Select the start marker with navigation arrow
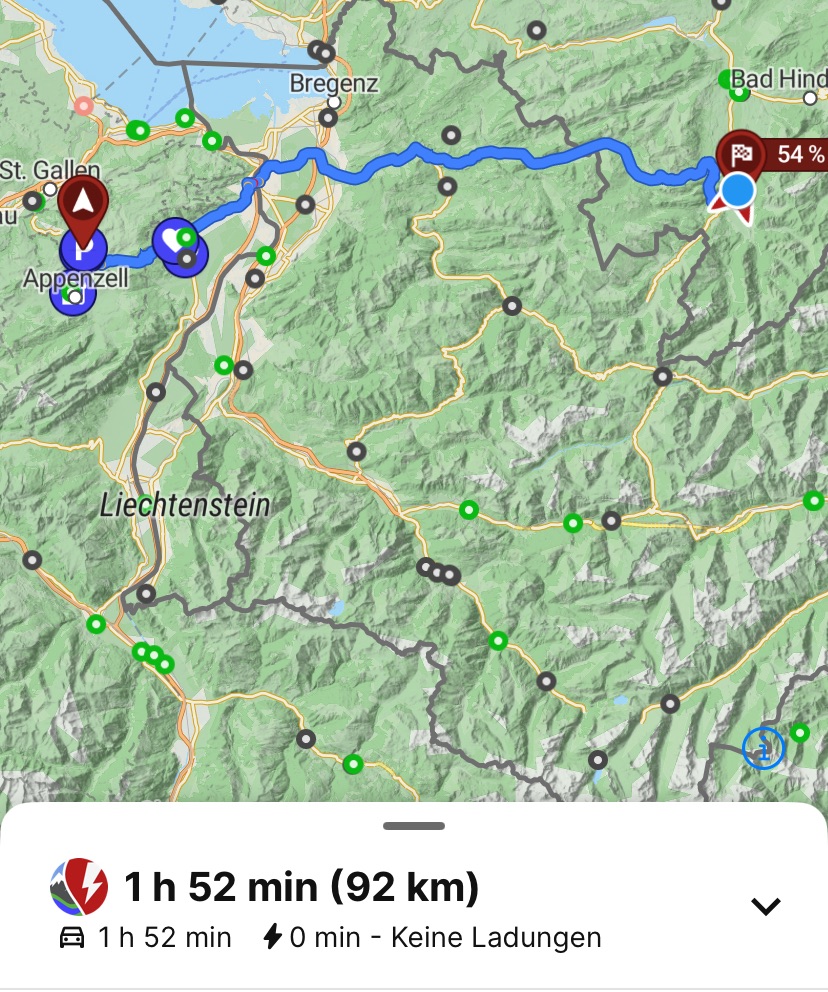The width and height of the screenshot is (828, 992). click(84, 204)
